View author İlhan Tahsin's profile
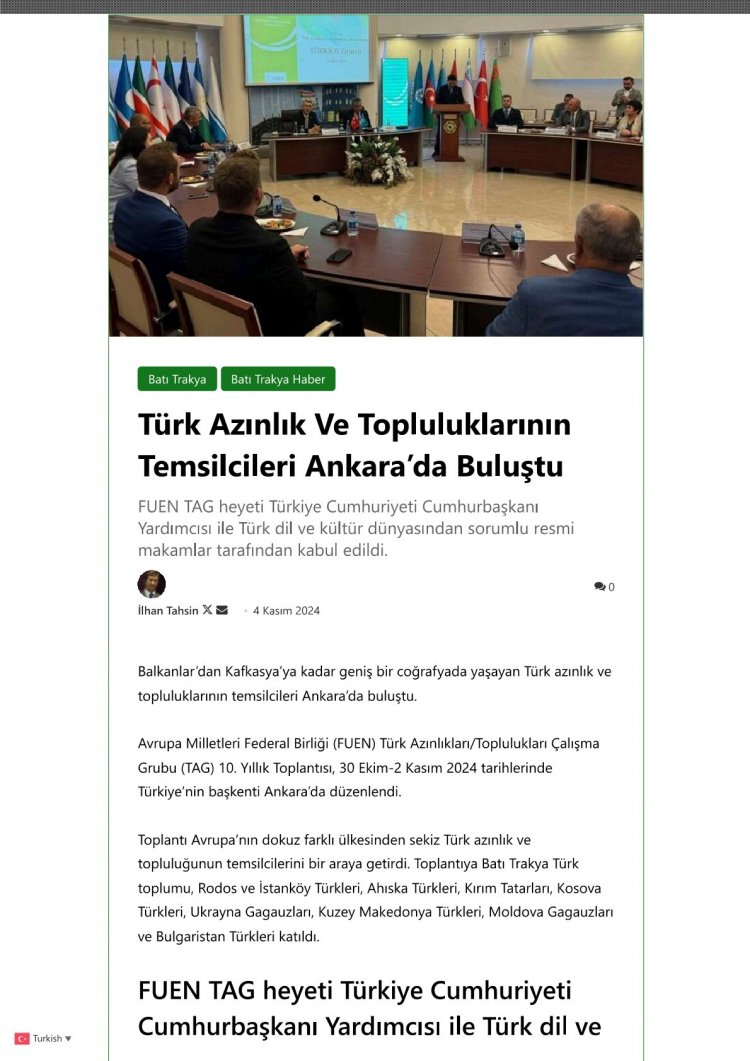The height and width of the screenshot is (1061, 750). click(x=167, y=610)
